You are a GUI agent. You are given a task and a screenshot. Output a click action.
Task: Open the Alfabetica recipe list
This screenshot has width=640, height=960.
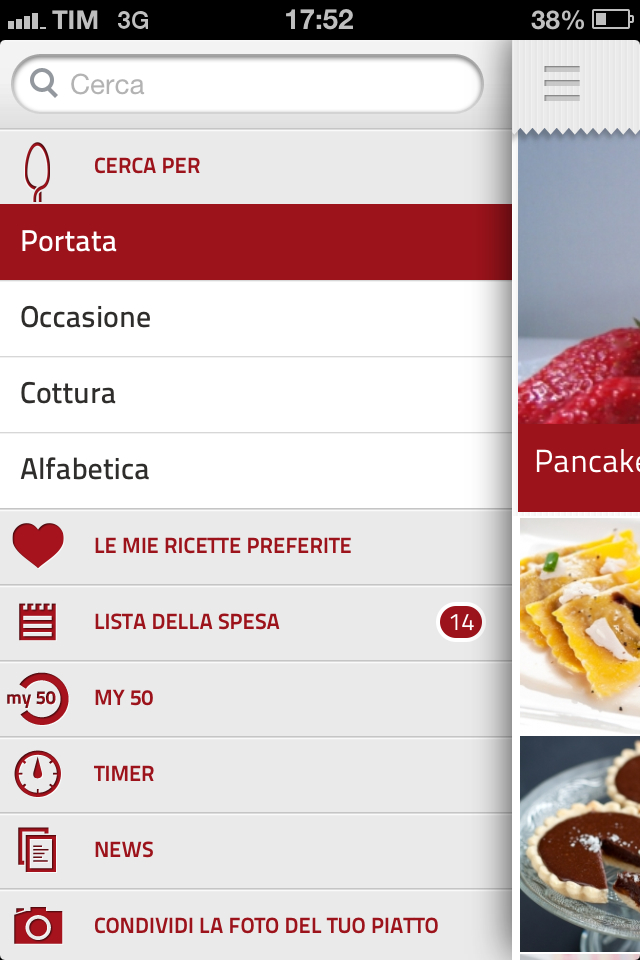click(x=255, y=470)
